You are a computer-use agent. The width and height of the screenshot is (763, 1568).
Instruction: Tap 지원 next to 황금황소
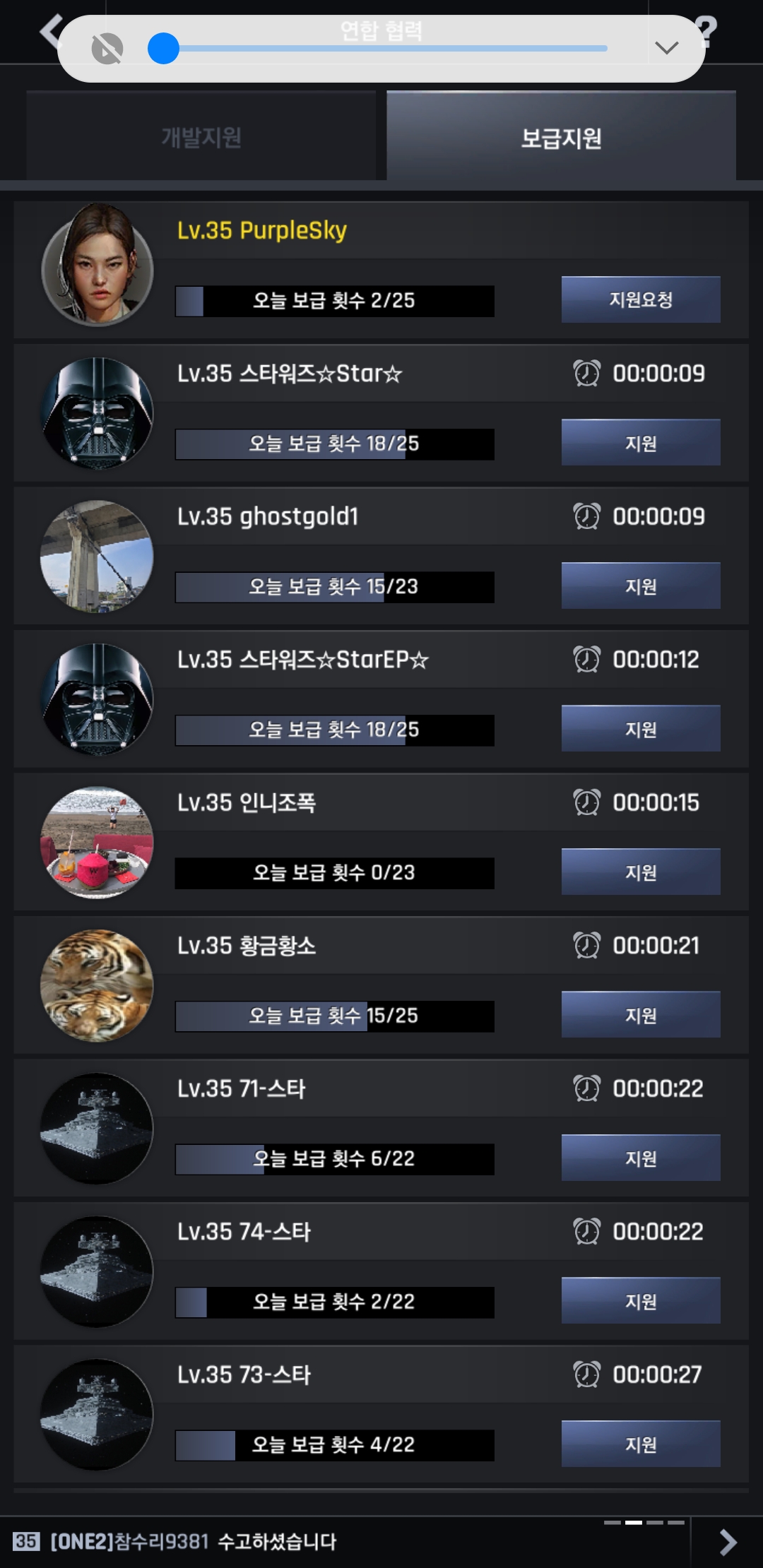coord(641,1015)
